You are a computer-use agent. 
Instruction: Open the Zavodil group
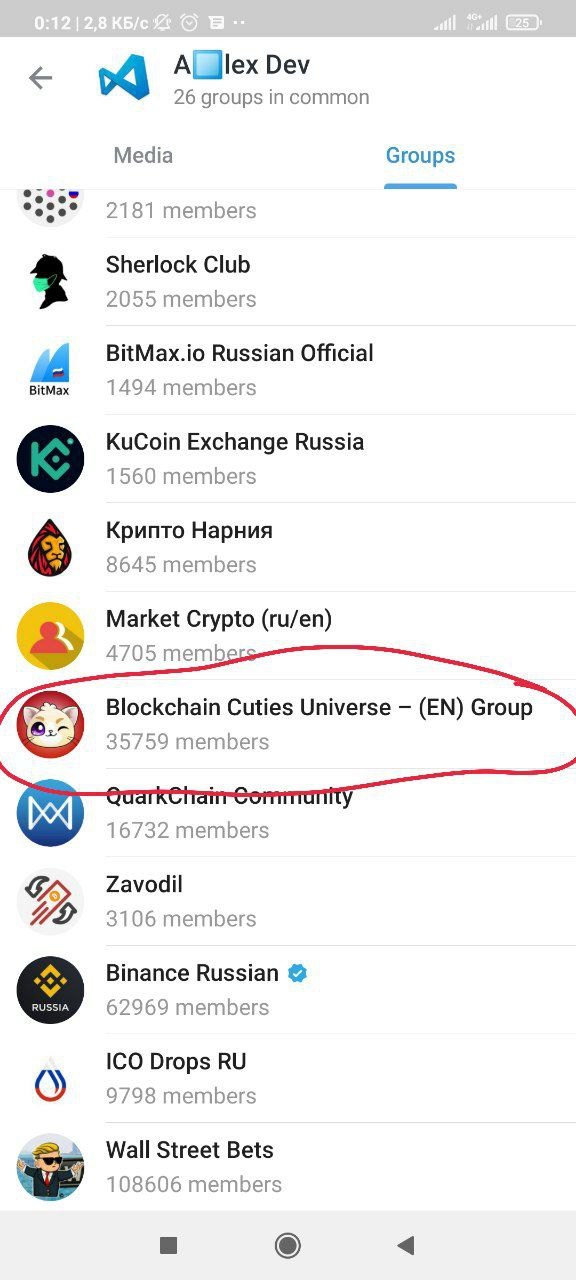(288, 901)
